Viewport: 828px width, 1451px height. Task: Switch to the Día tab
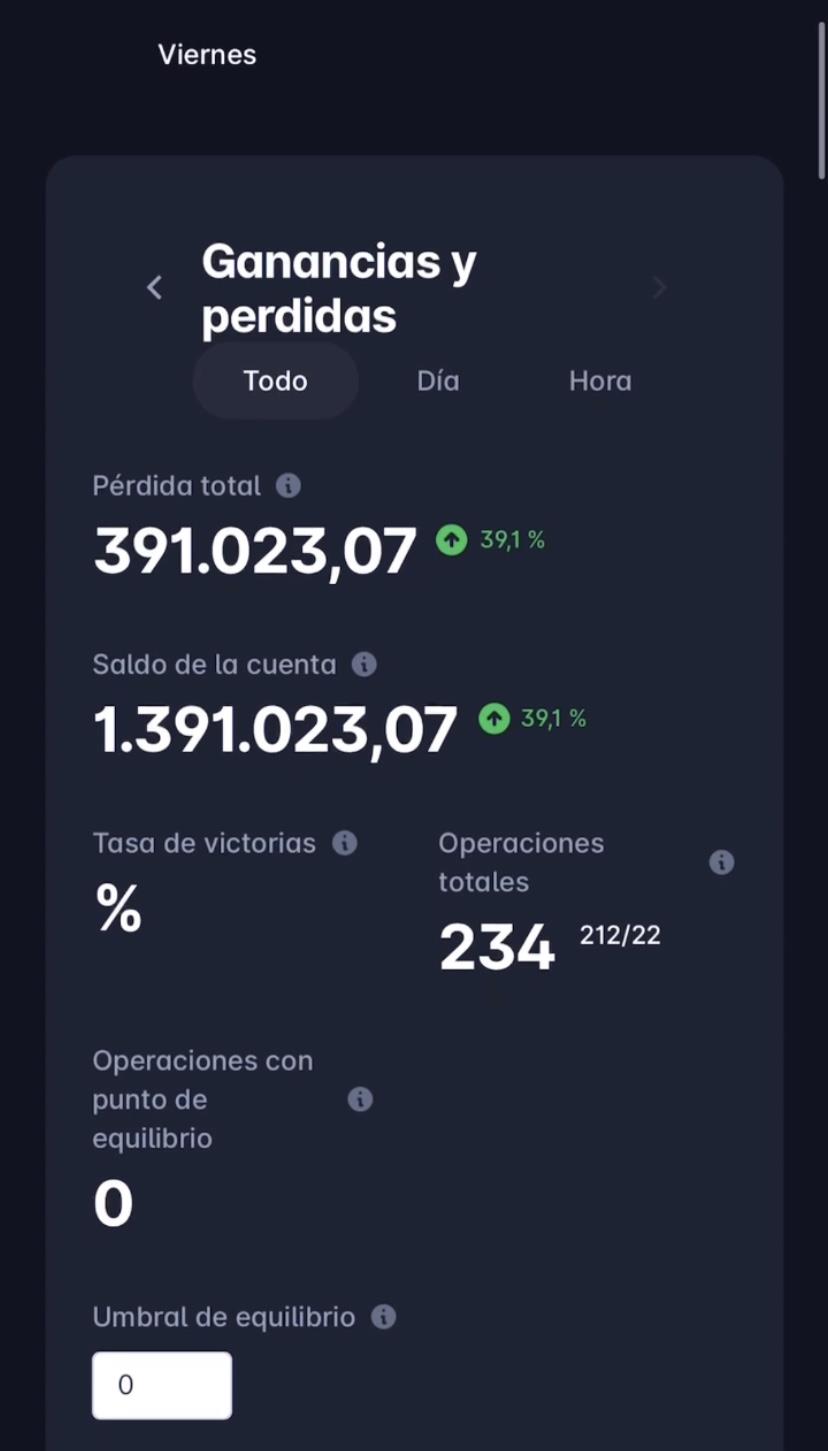[438, 381]
